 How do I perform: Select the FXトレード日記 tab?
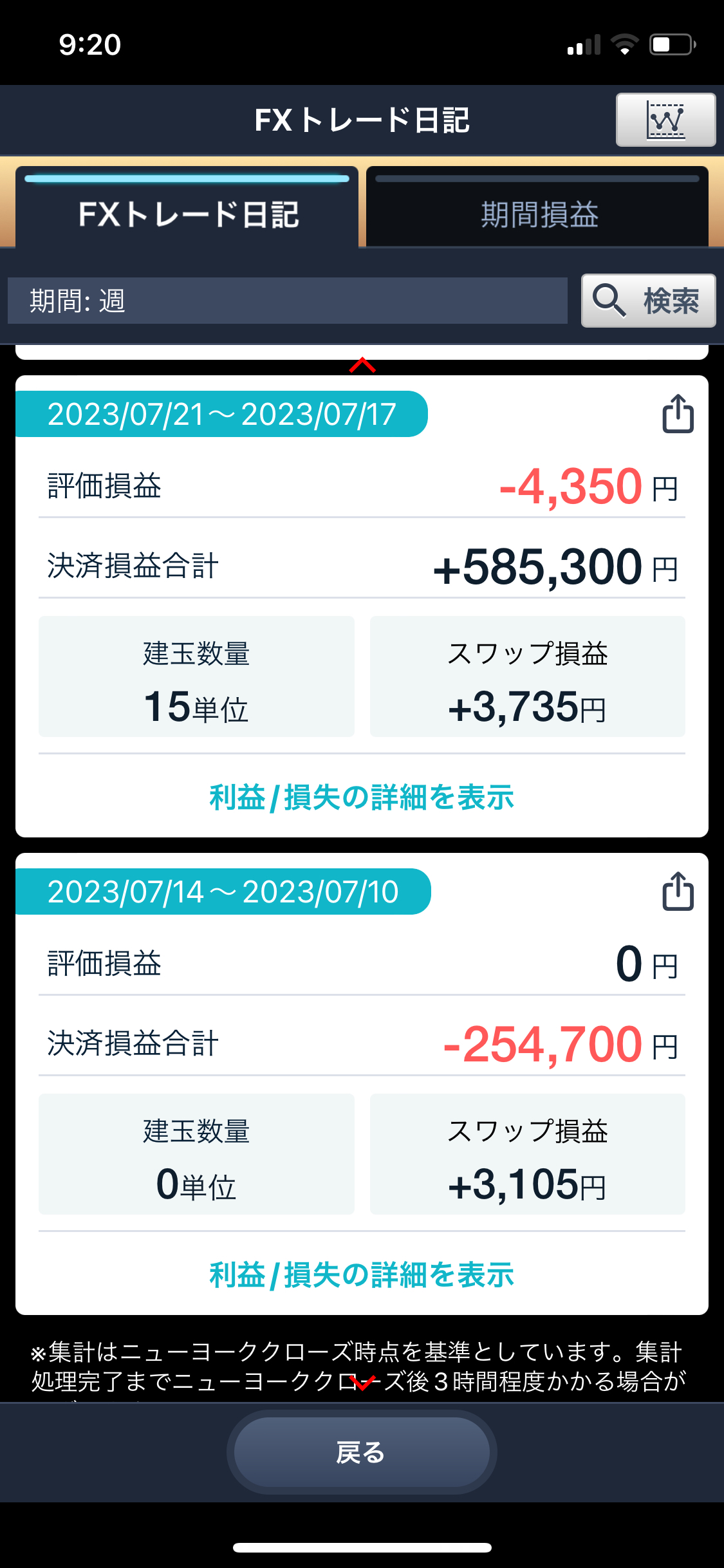(187, 212)
